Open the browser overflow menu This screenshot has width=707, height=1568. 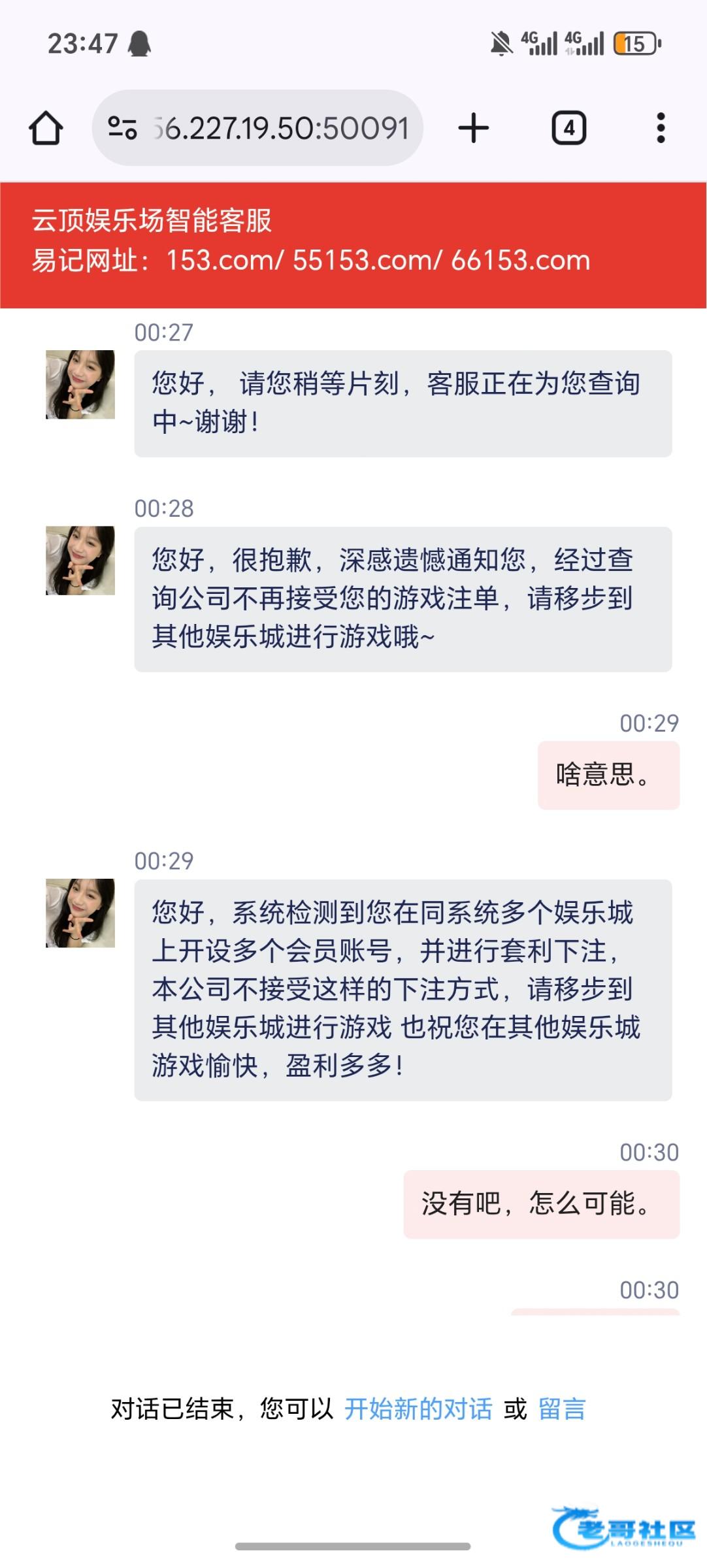click(661, 128)
